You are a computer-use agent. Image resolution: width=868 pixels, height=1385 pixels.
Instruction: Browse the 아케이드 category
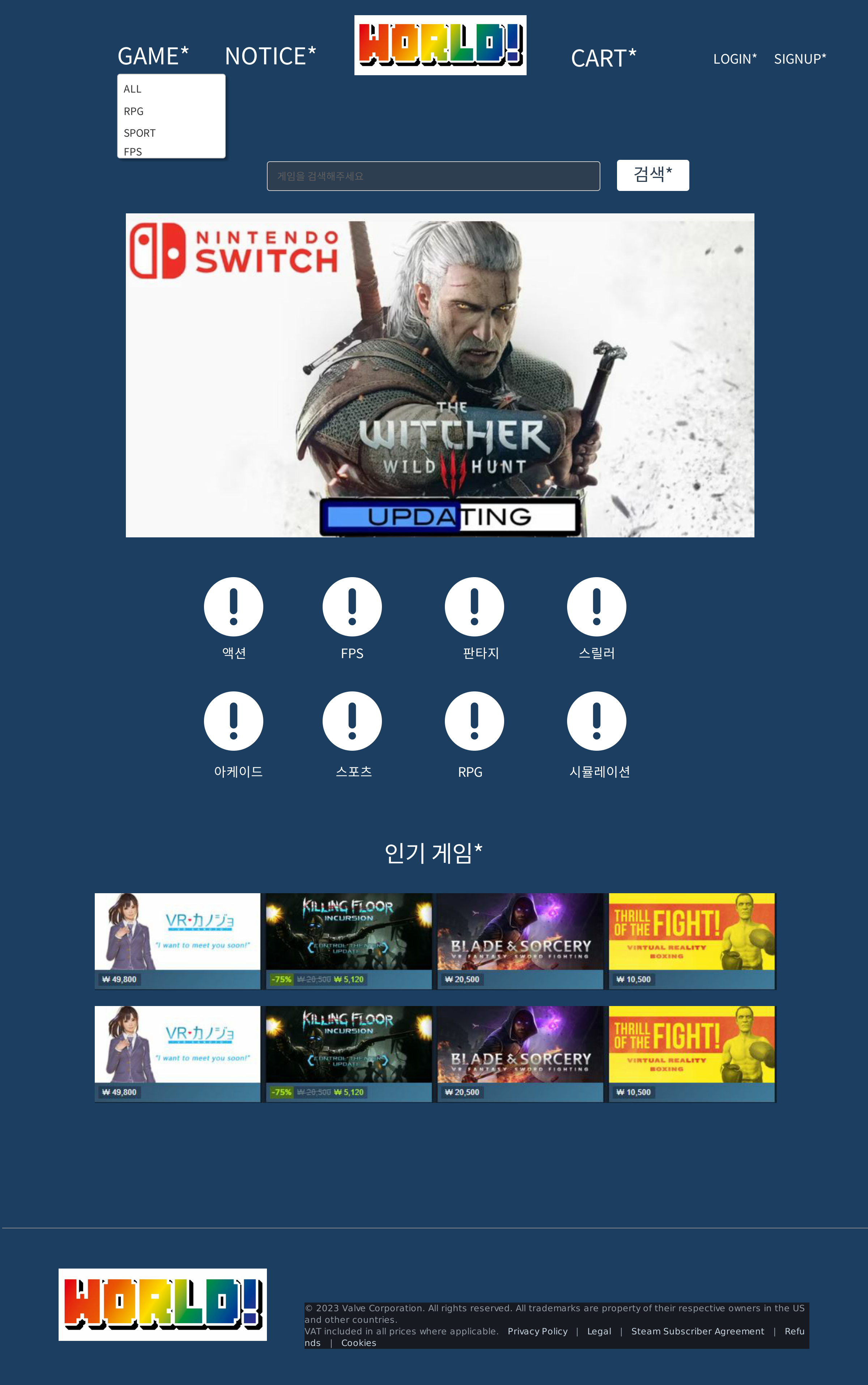pos(234,721)
